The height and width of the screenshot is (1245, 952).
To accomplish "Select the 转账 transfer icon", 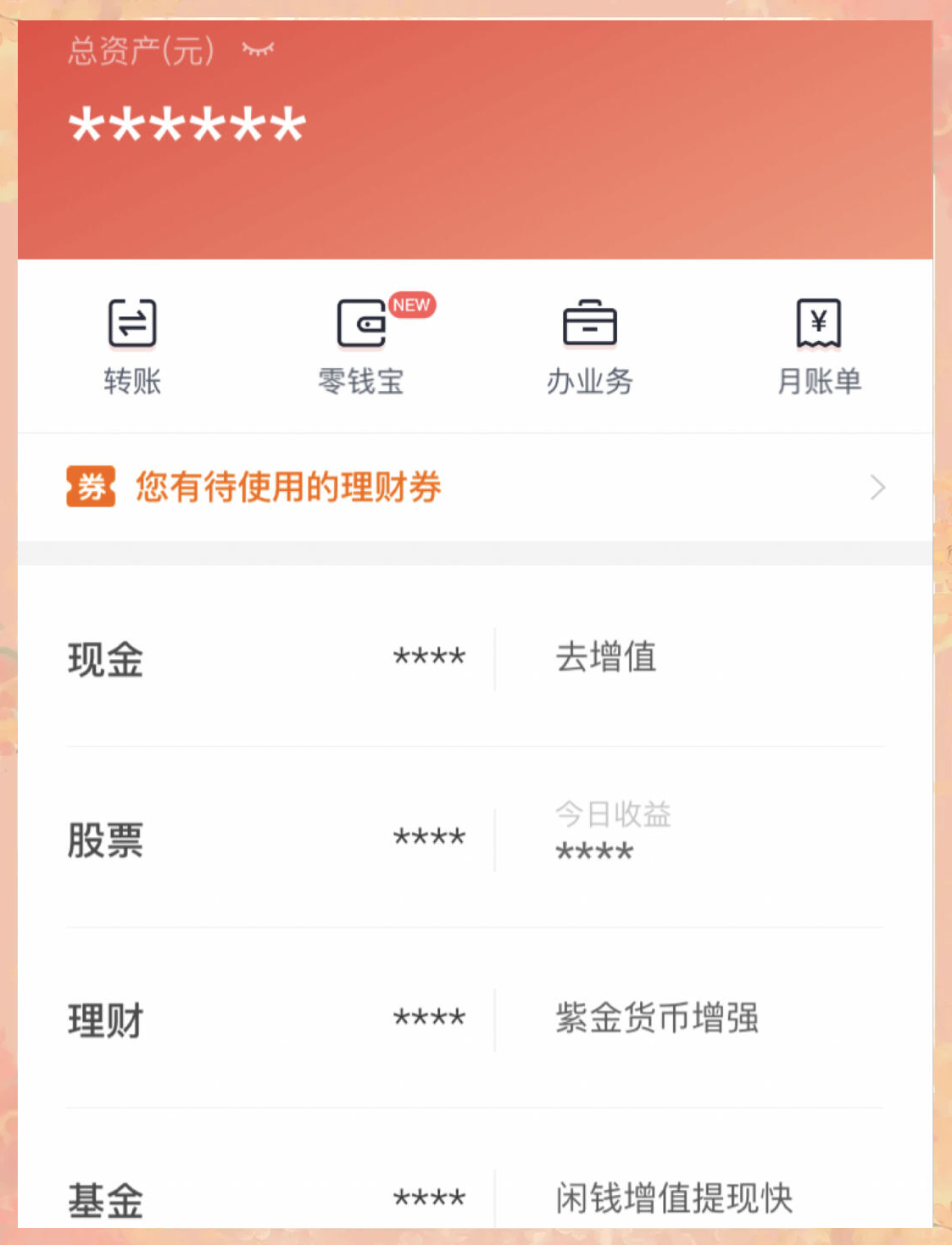I will (x=131, y=323).
